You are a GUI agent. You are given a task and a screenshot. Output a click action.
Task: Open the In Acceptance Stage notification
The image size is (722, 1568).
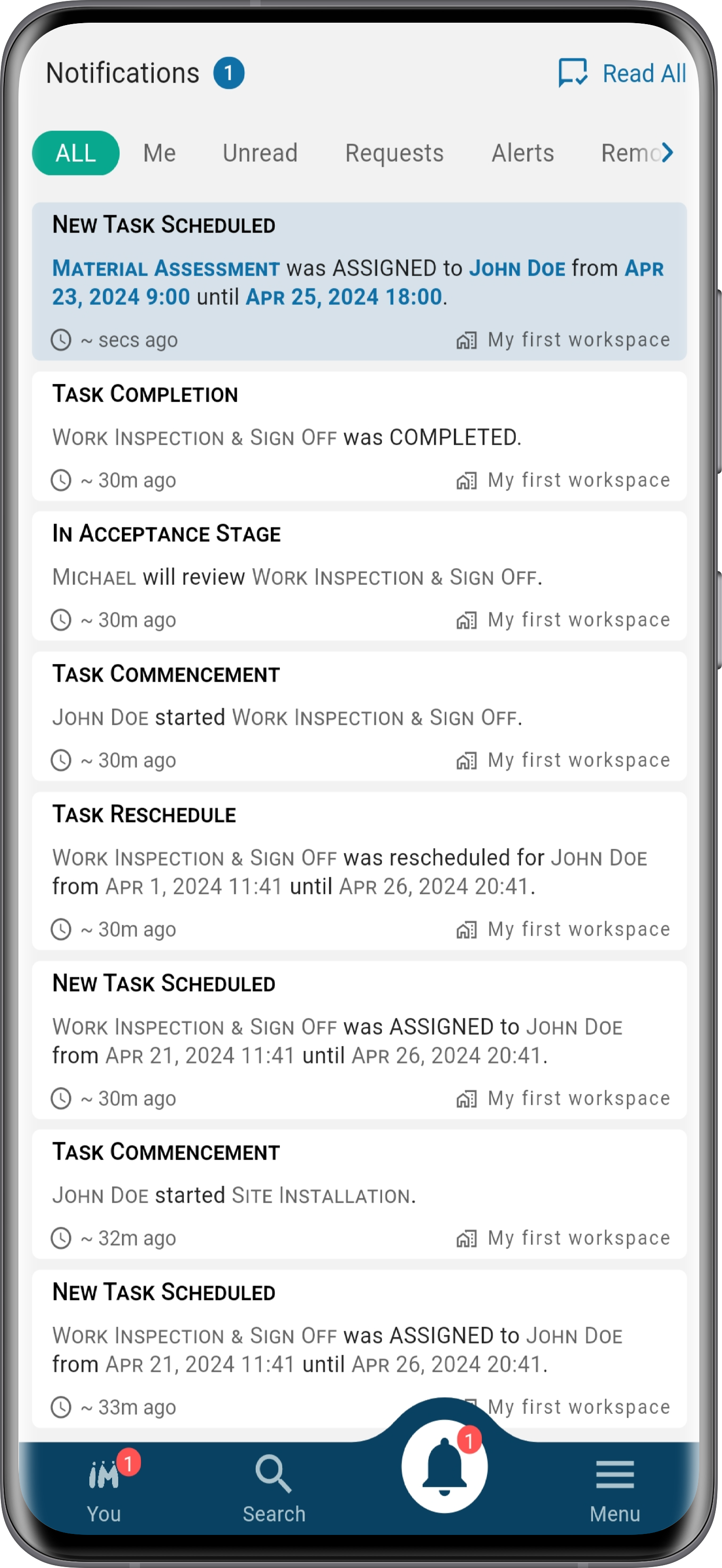pyautogui.click(x=359, y=577)
